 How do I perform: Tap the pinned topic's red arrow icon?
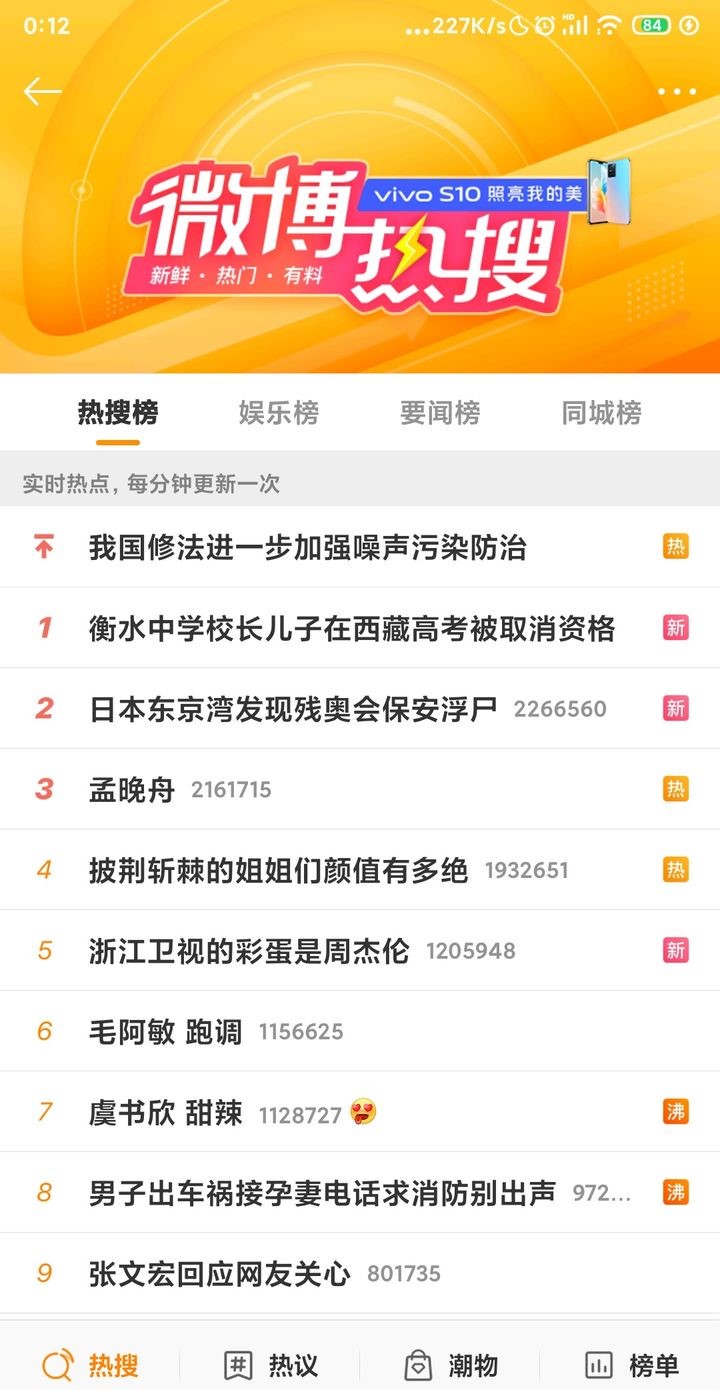[x=41, y=547]
